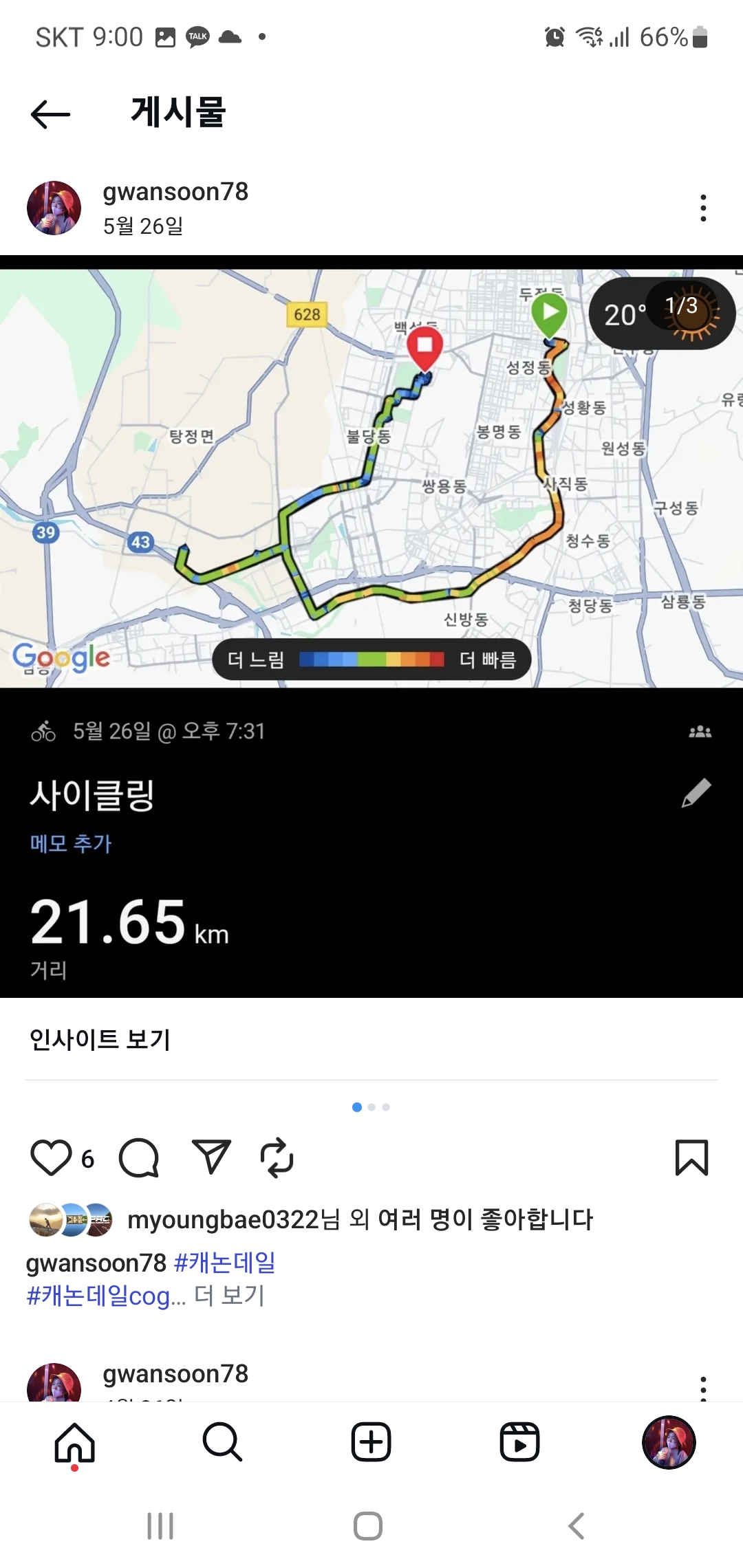Open the cycling route map image
The width and height of the screenshot is (743, 1568).
[371, 478]
